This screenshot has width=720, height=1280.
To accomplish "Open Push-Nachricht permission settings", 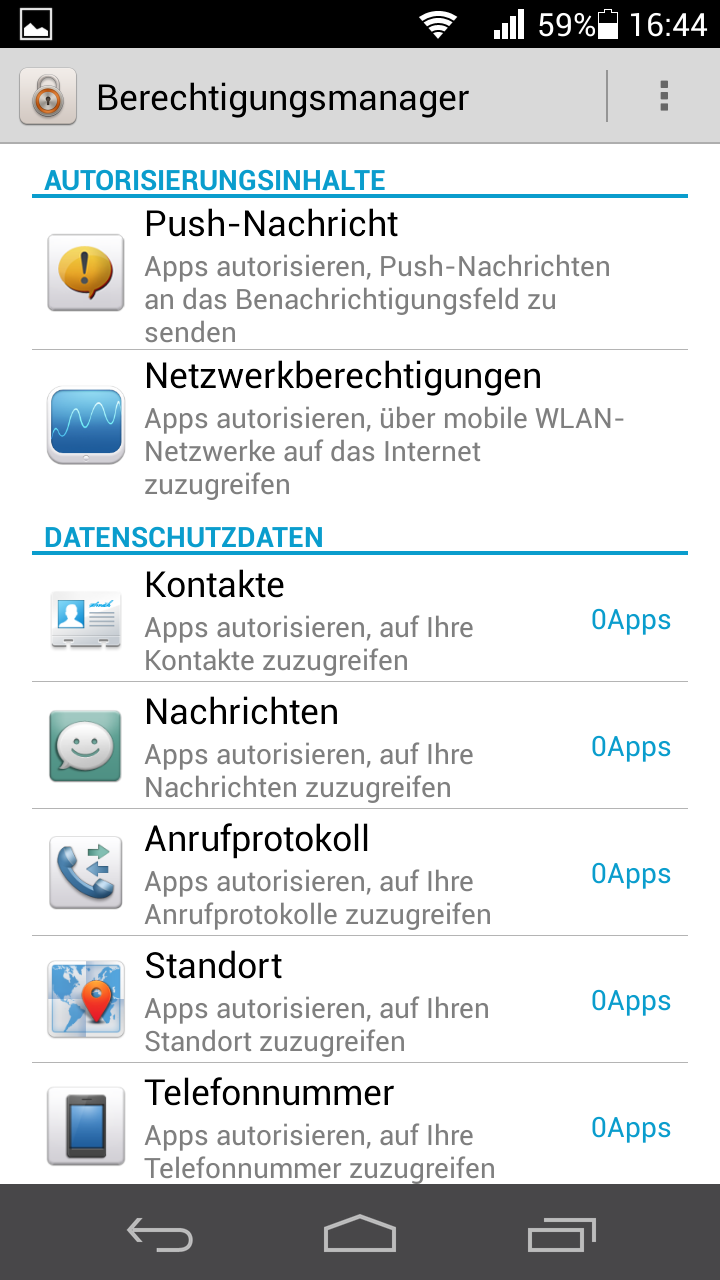I will (x=360, y=274).
